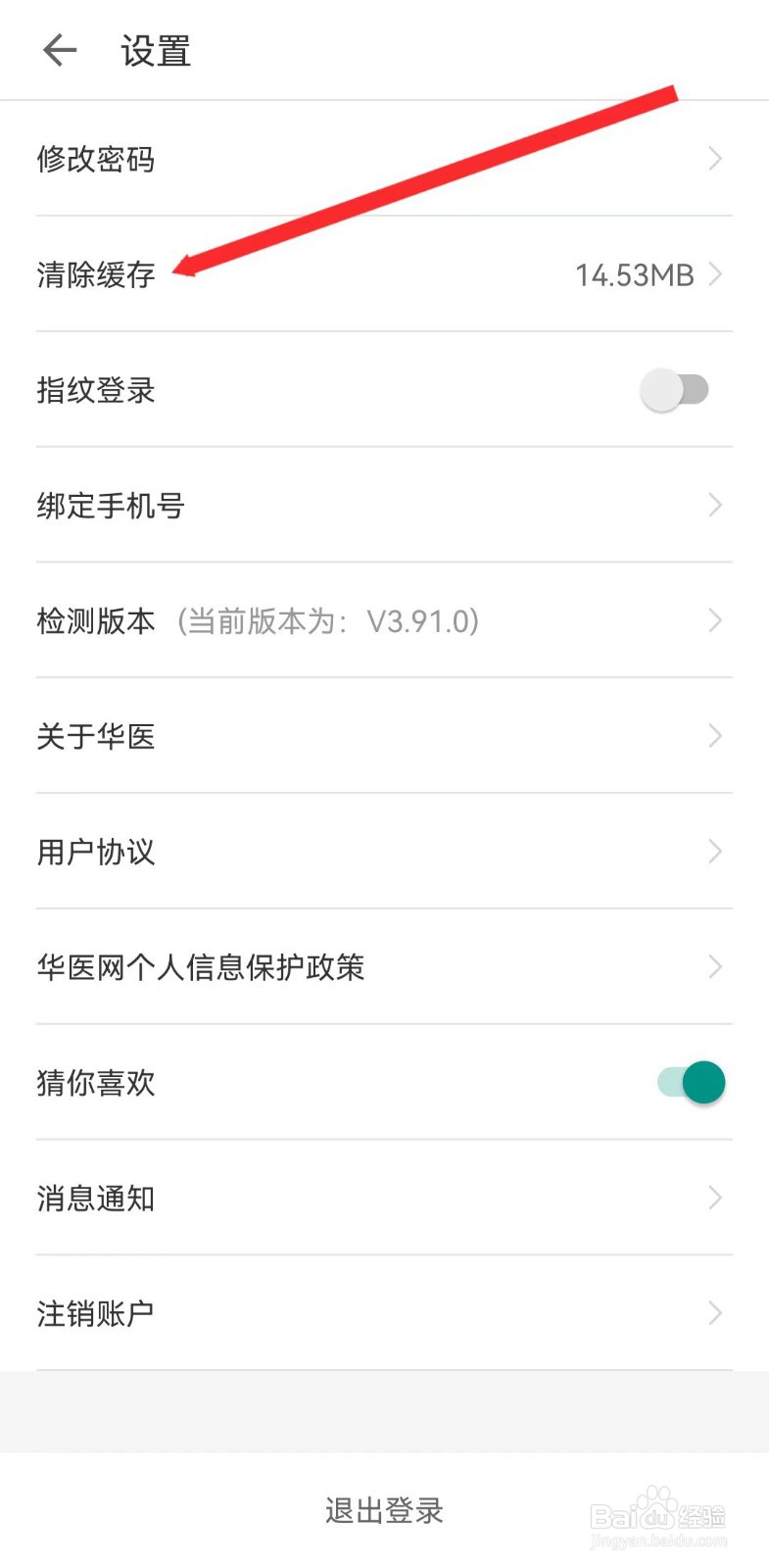Expand the chevron next to 修改密码
This screenshot has width=769, height=1568.
(x=716, y=159)
